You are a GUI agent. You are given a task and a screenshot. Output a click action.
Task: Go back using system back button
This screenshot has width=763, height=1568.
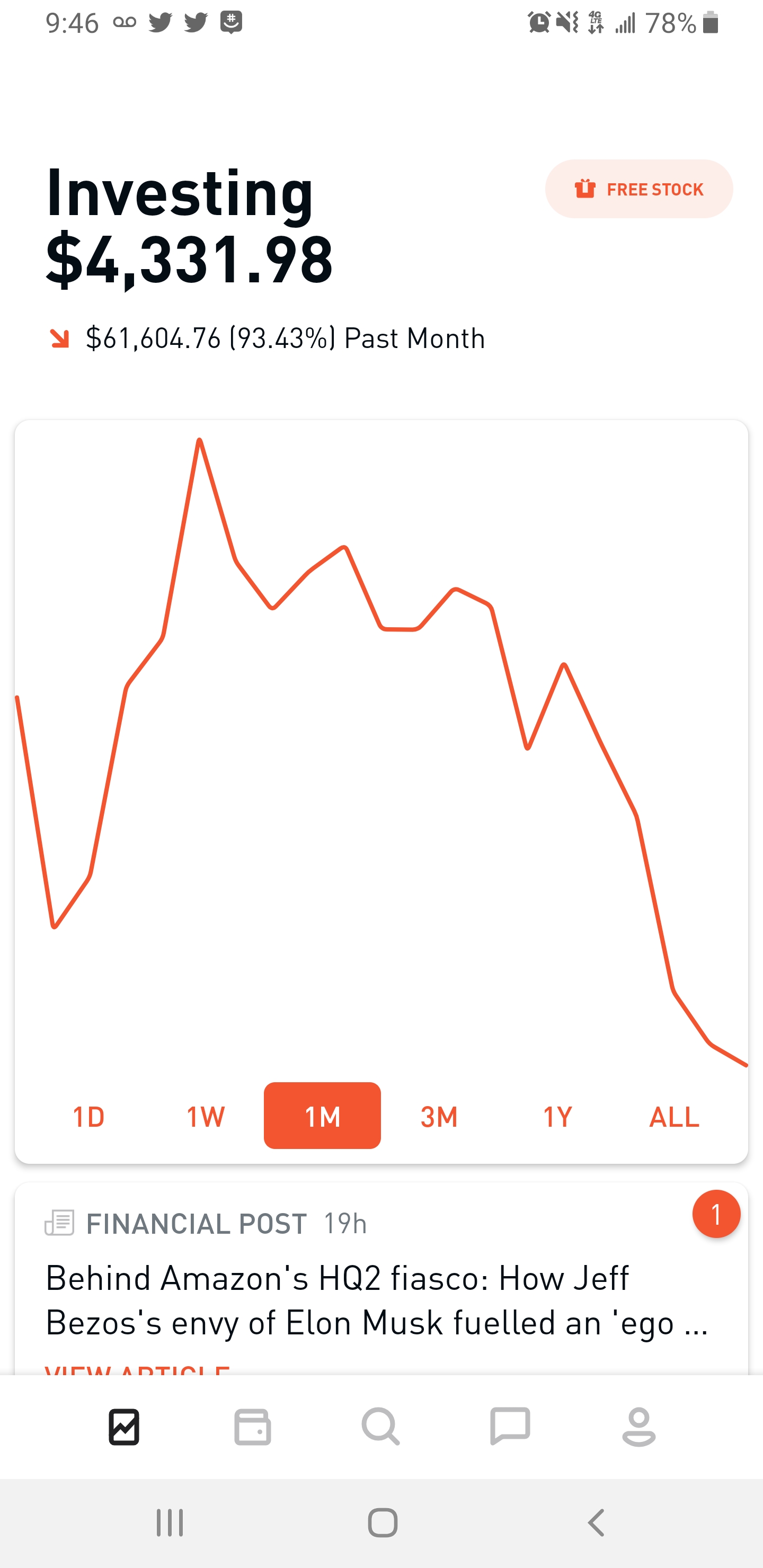596,1523
